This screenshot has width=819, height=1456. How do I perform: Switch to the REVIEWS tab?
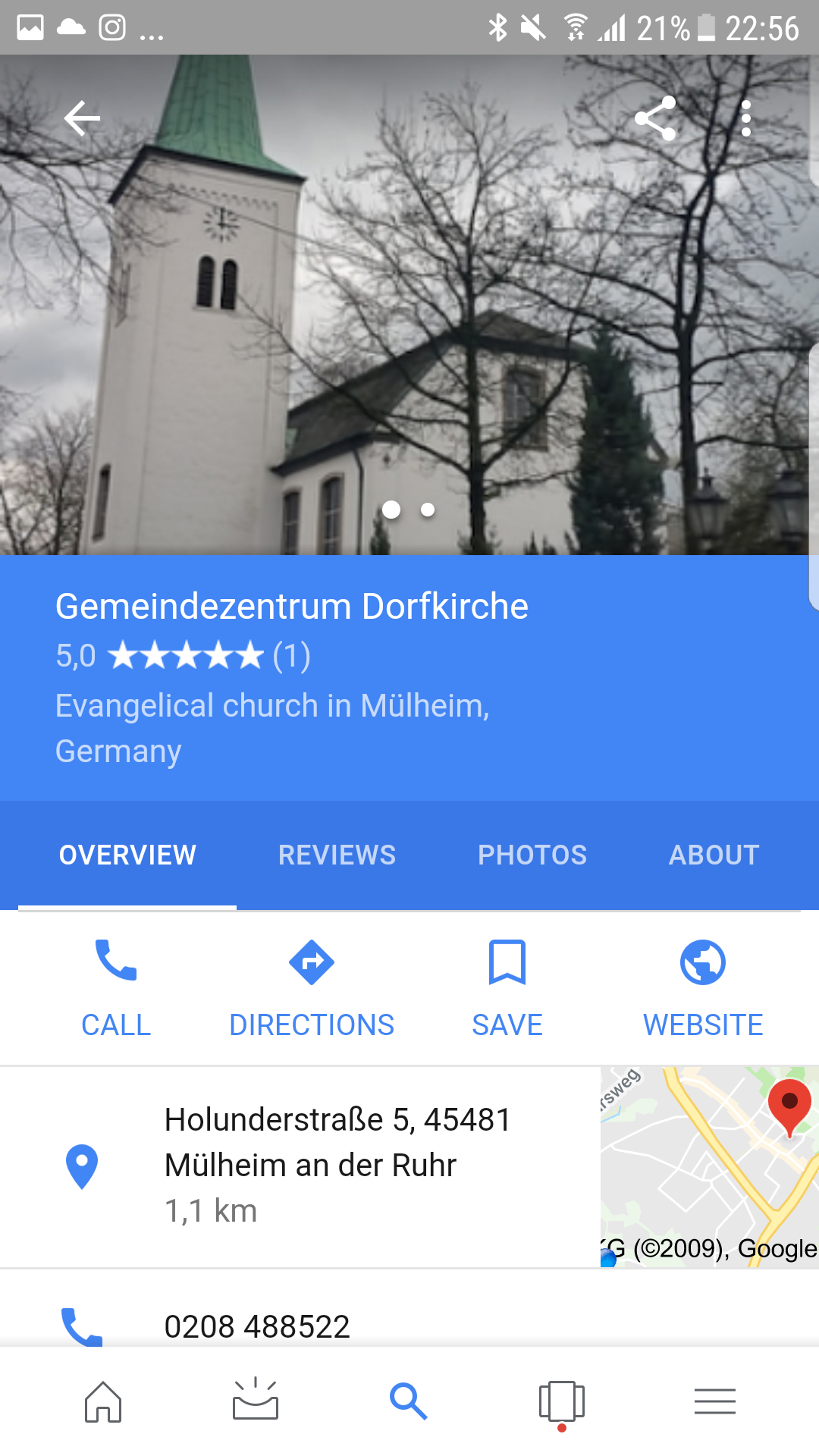tap(336, 855)
